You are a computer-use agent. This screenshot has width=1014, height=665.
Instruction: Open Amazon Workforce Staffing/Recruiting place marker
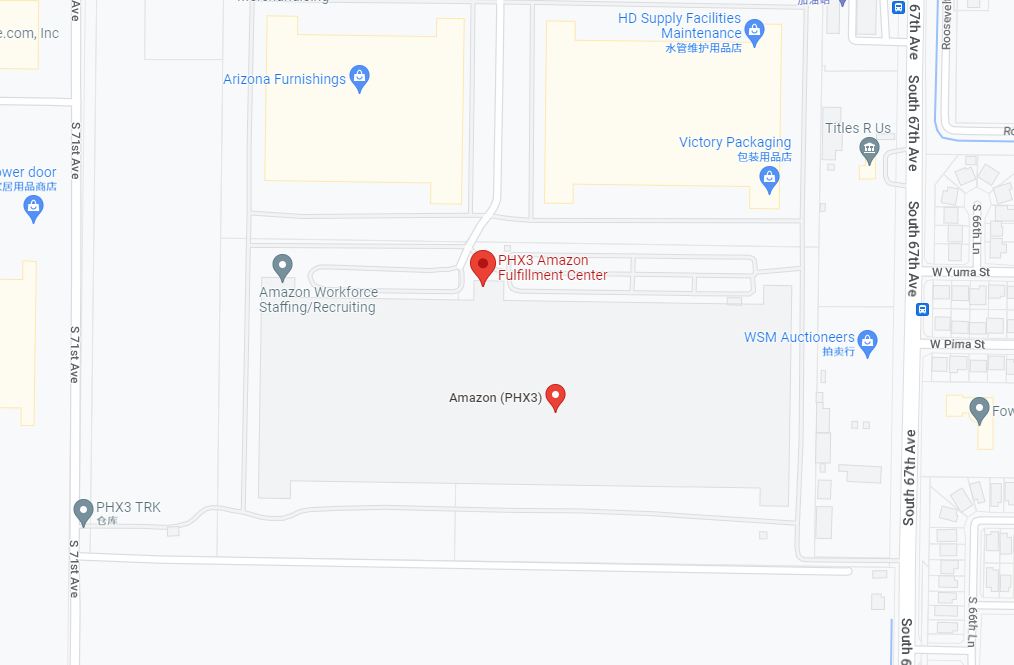(283, 266)
